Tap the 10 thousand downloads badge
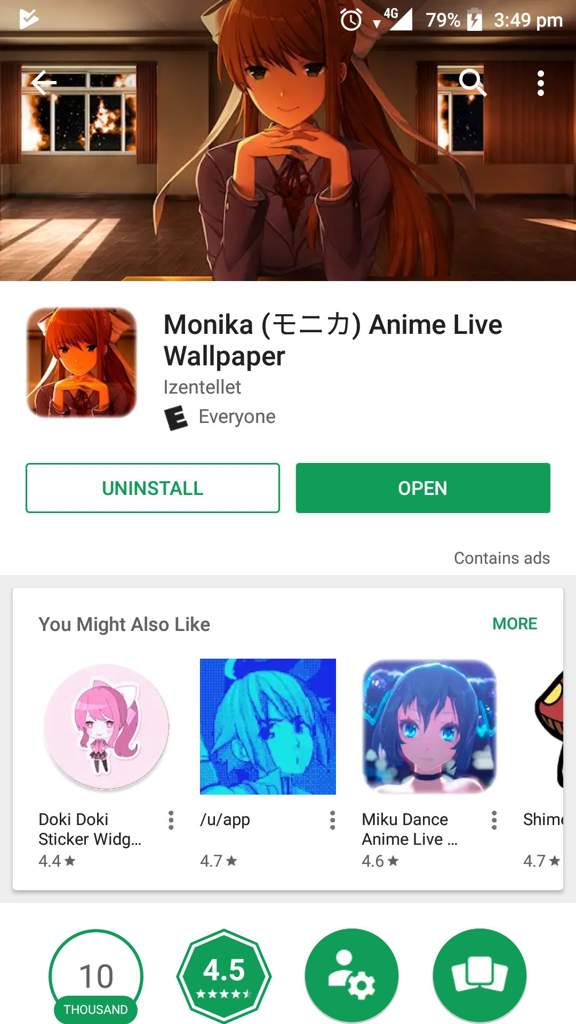 click(x=96, y=976)
